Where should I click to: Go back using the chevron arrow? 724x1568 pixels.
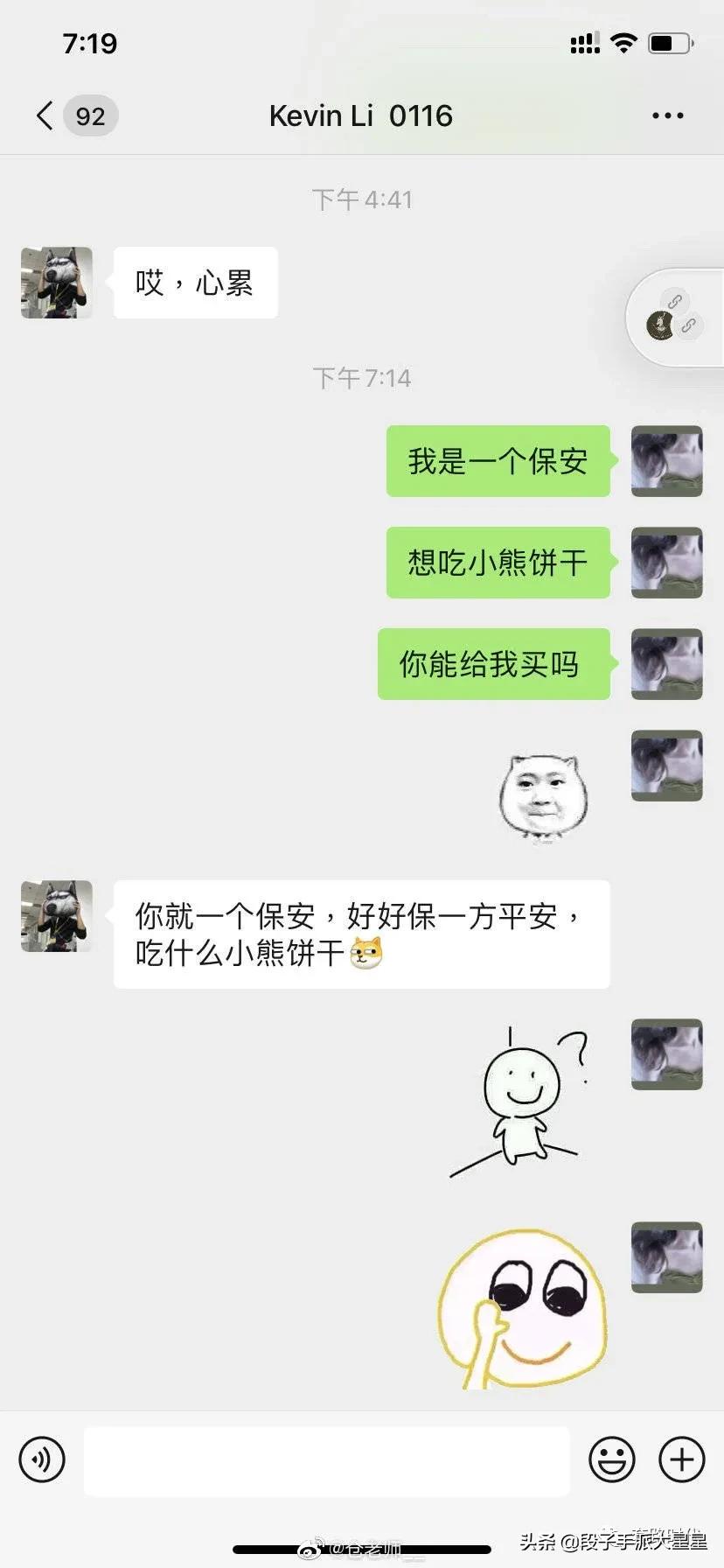point(44,115)
